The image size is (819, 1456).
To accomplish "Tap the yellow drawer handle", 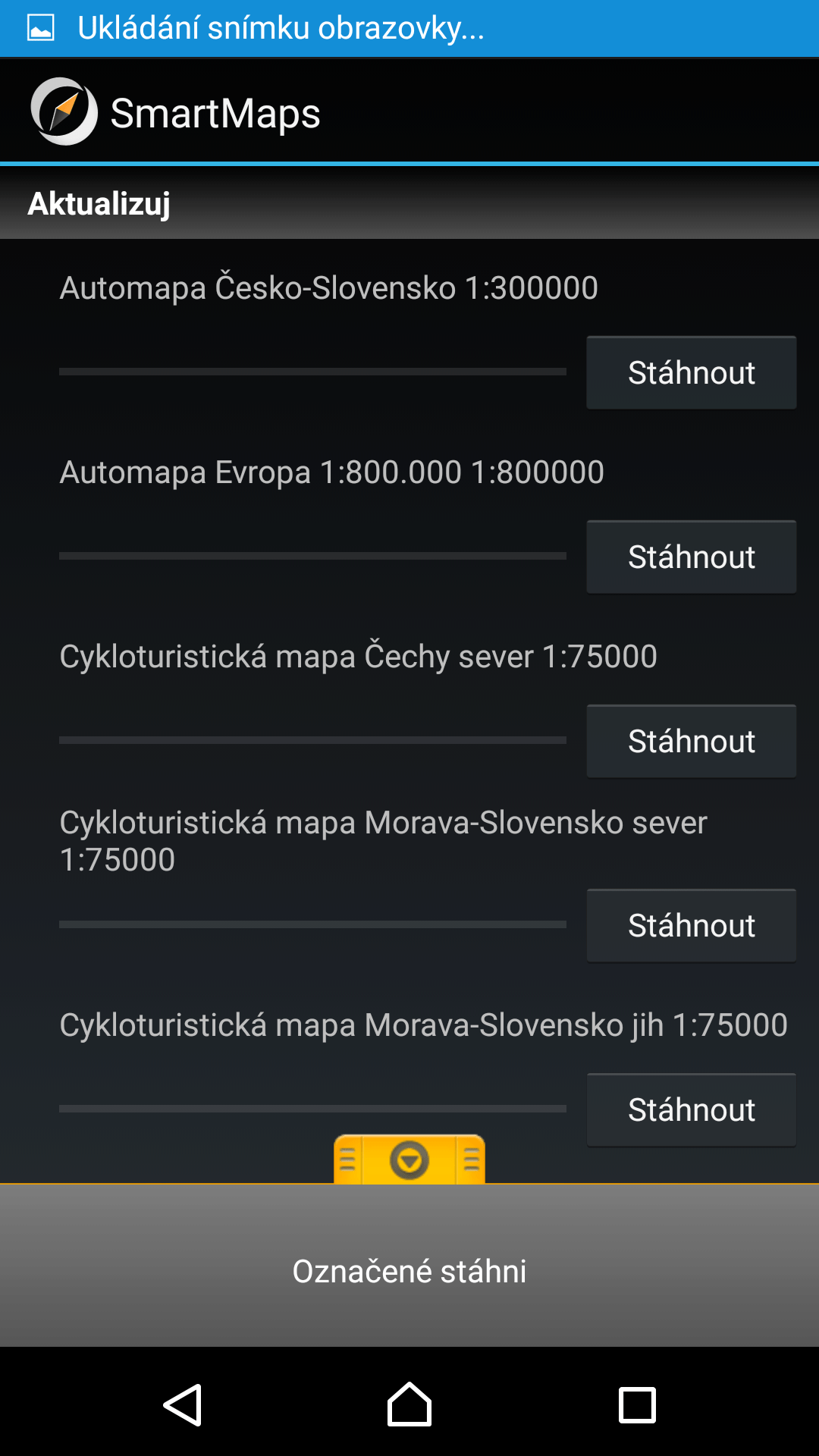I will click(x=409, y=1159).
